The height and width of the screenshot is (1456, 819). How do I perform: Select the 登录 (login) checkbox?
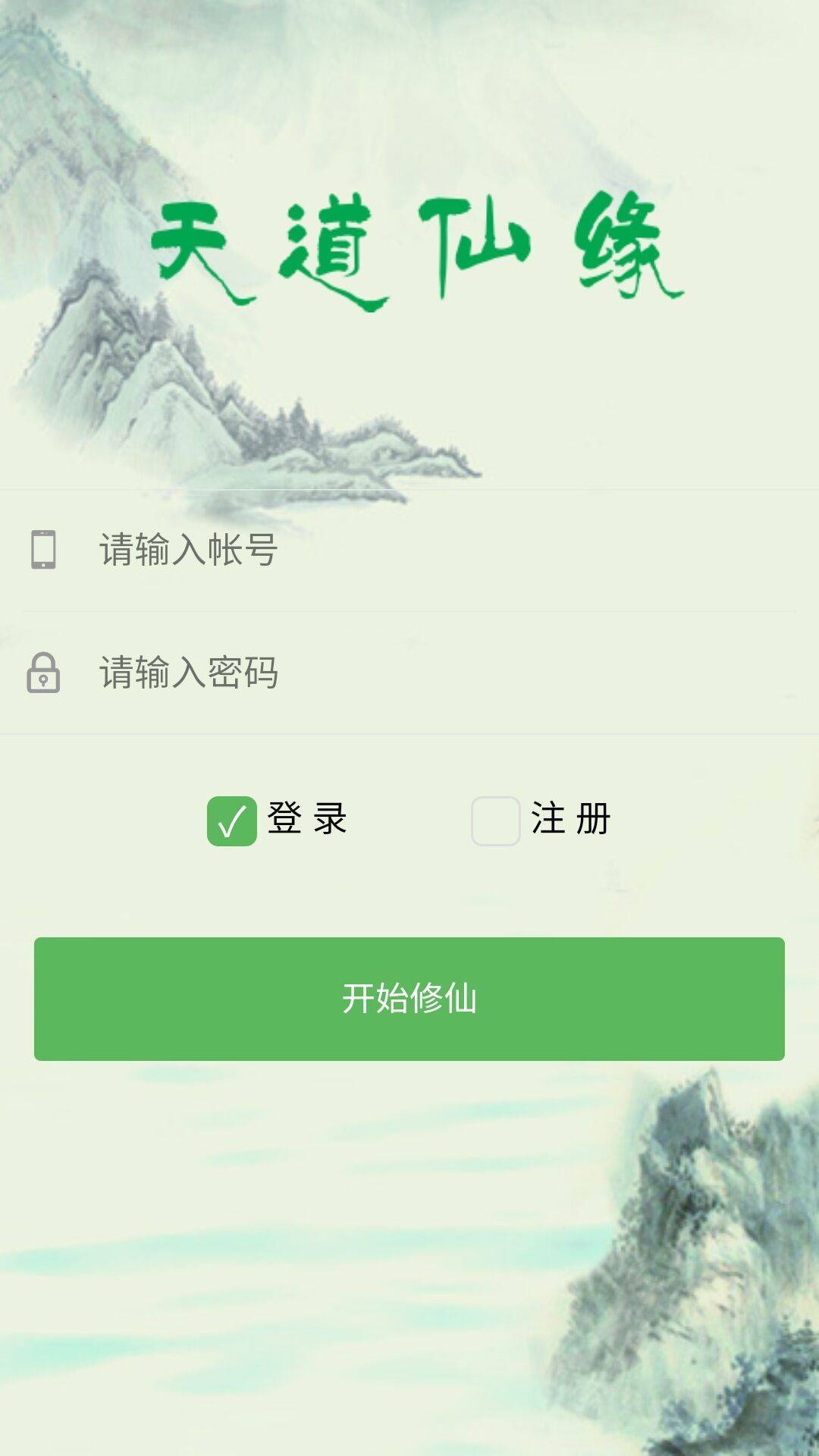pyautogui.click(x=232, y=821)
